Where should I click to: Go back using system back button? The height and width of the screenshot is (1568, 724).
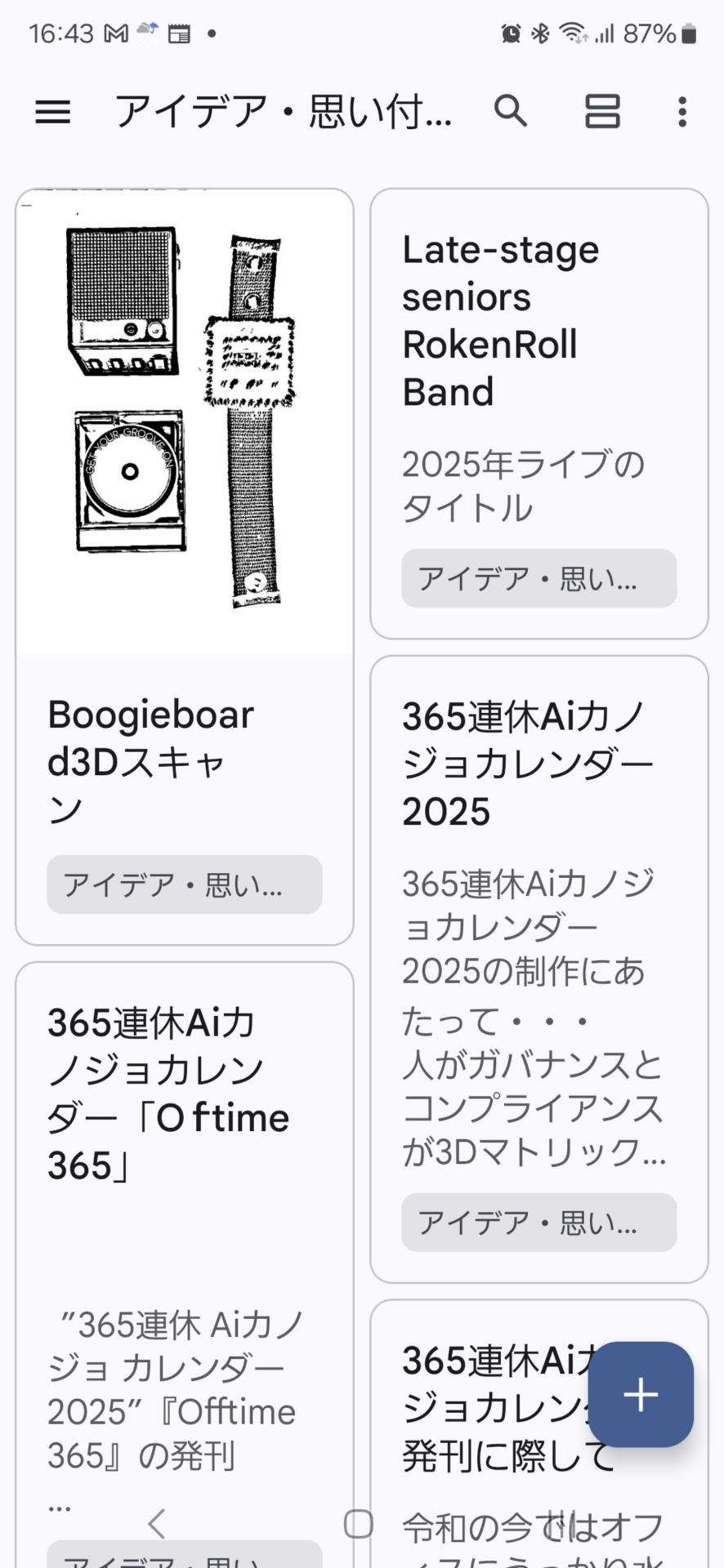click(x=157, y=1524)
